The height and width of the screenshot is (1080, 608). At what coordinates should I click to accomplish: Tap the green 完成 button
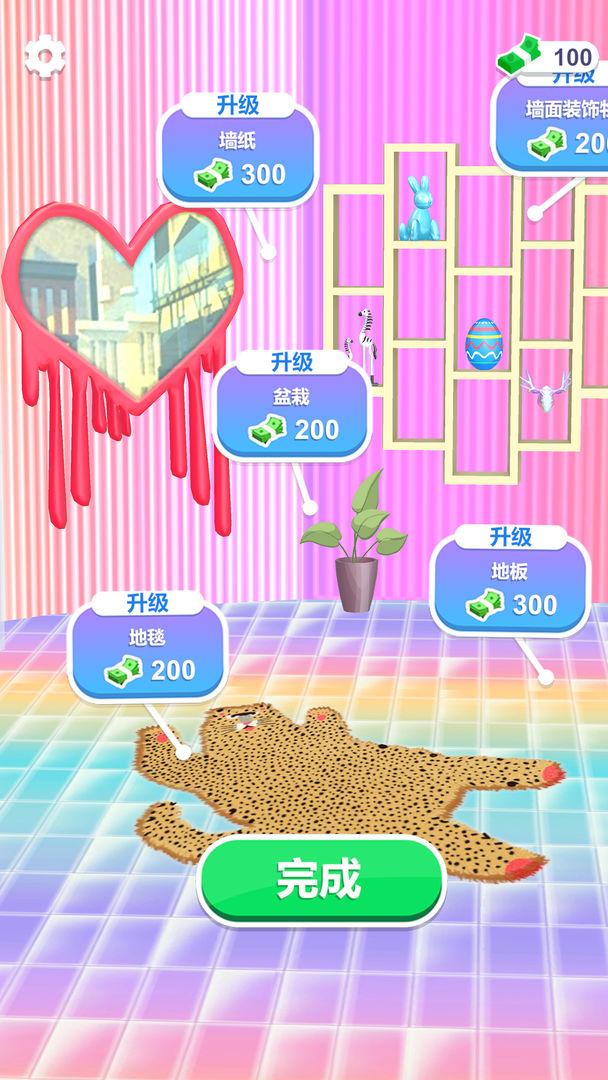tap(321, 880)
